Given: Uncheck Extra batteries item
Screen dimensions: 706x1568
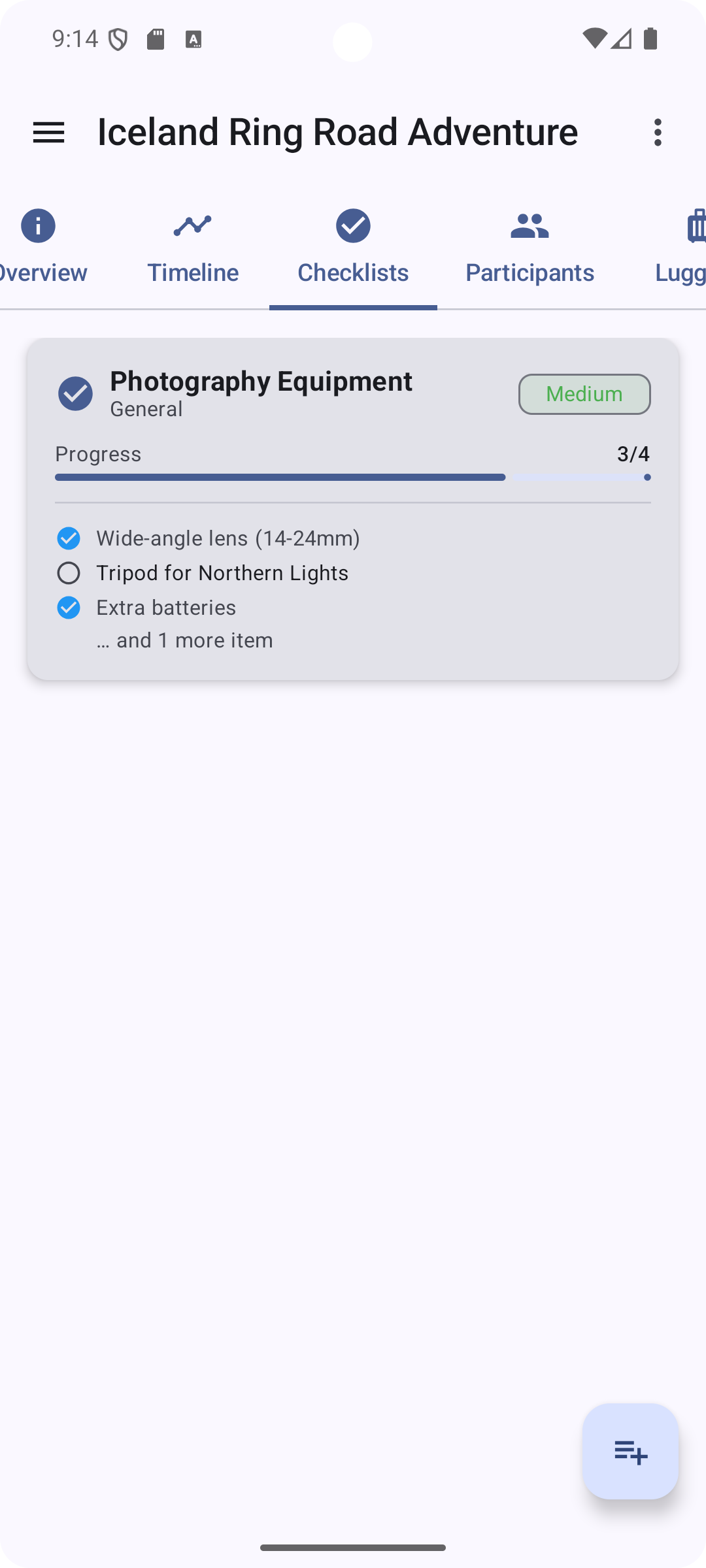Looking at the screenshot, I should 69,608.
